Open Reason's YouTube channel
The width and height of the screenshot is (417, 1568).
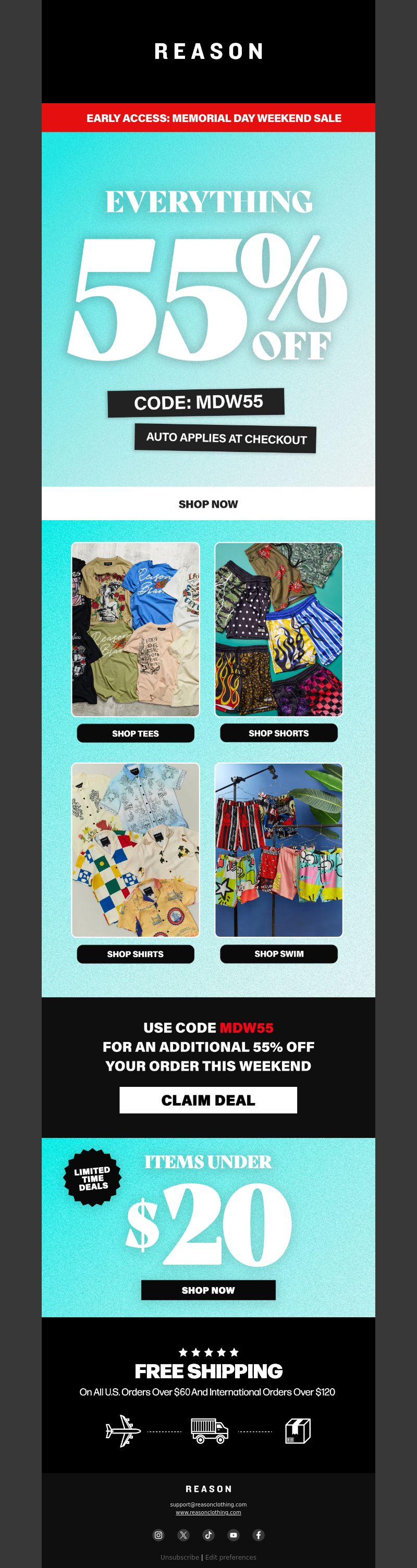click(233, 1535)
